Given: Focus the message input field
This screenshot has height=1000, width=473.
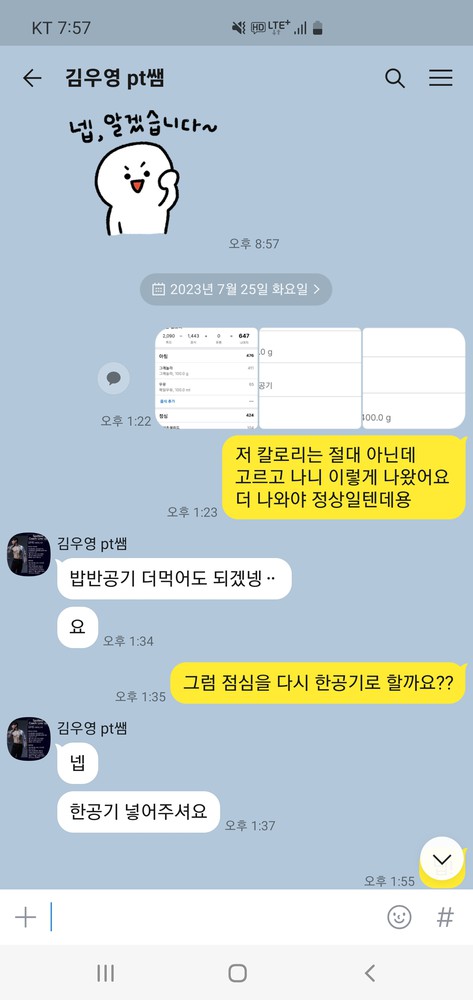Looking at the screenshot, I should coord(214,918).
